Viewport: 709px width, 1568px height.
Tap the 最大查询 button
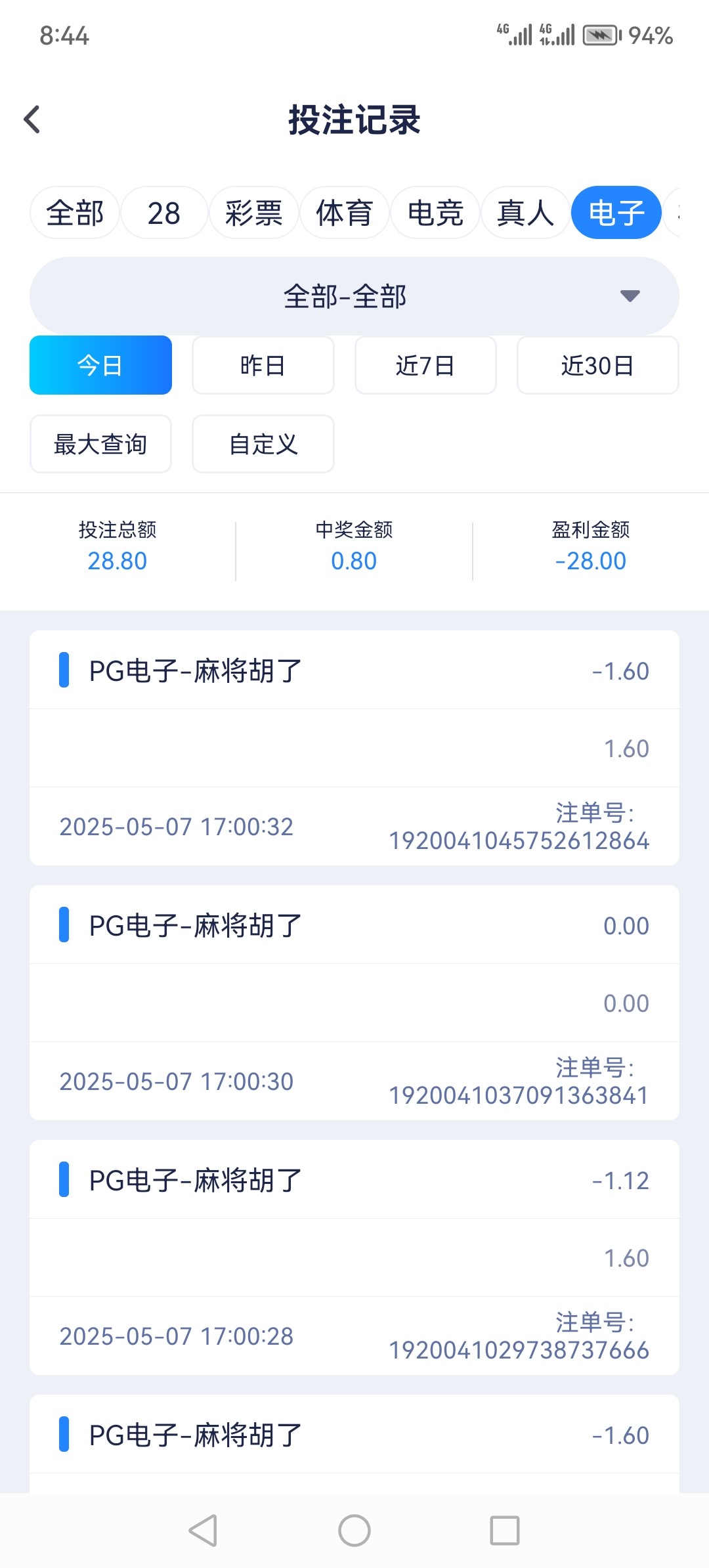pyautogui.click(x=100, y=444)
